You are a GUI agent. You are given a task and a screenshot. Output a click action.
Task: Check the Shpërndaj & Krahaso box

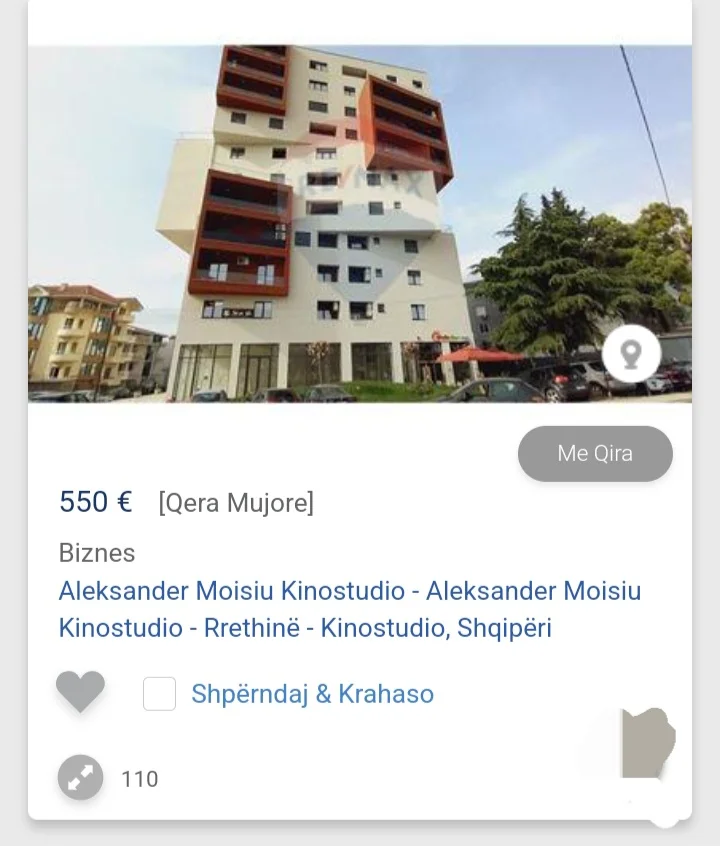click(x=160, y=694)
